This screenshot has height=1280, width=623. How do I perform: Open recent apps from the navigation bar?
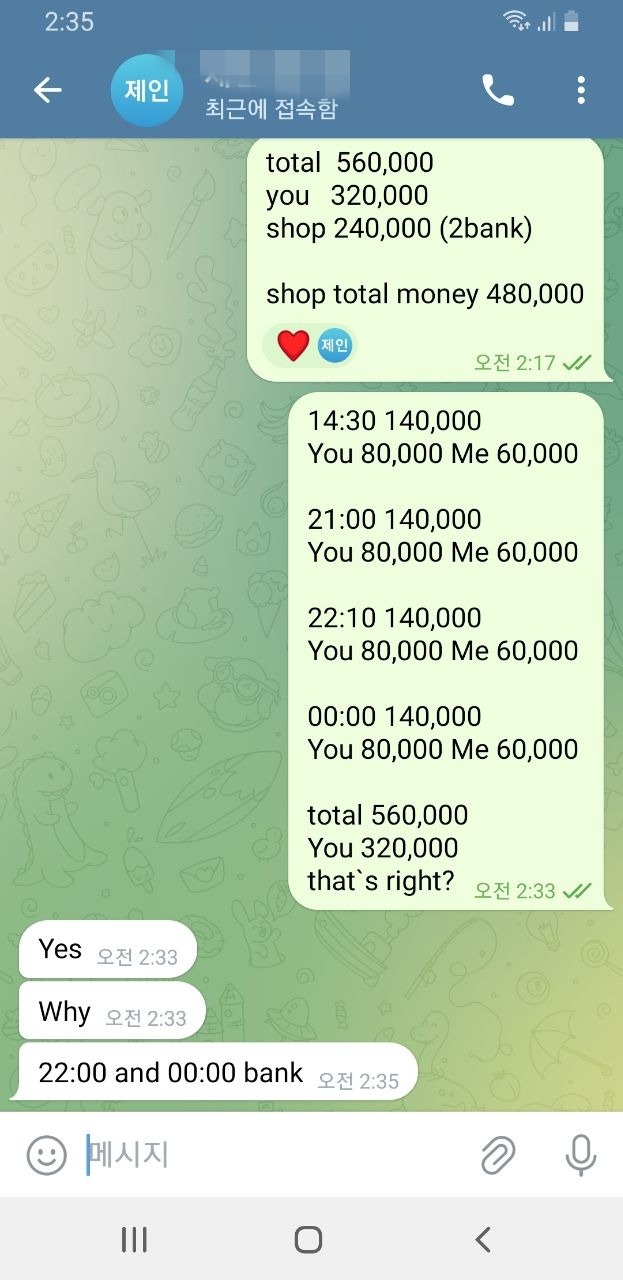tap(134, 1240)
